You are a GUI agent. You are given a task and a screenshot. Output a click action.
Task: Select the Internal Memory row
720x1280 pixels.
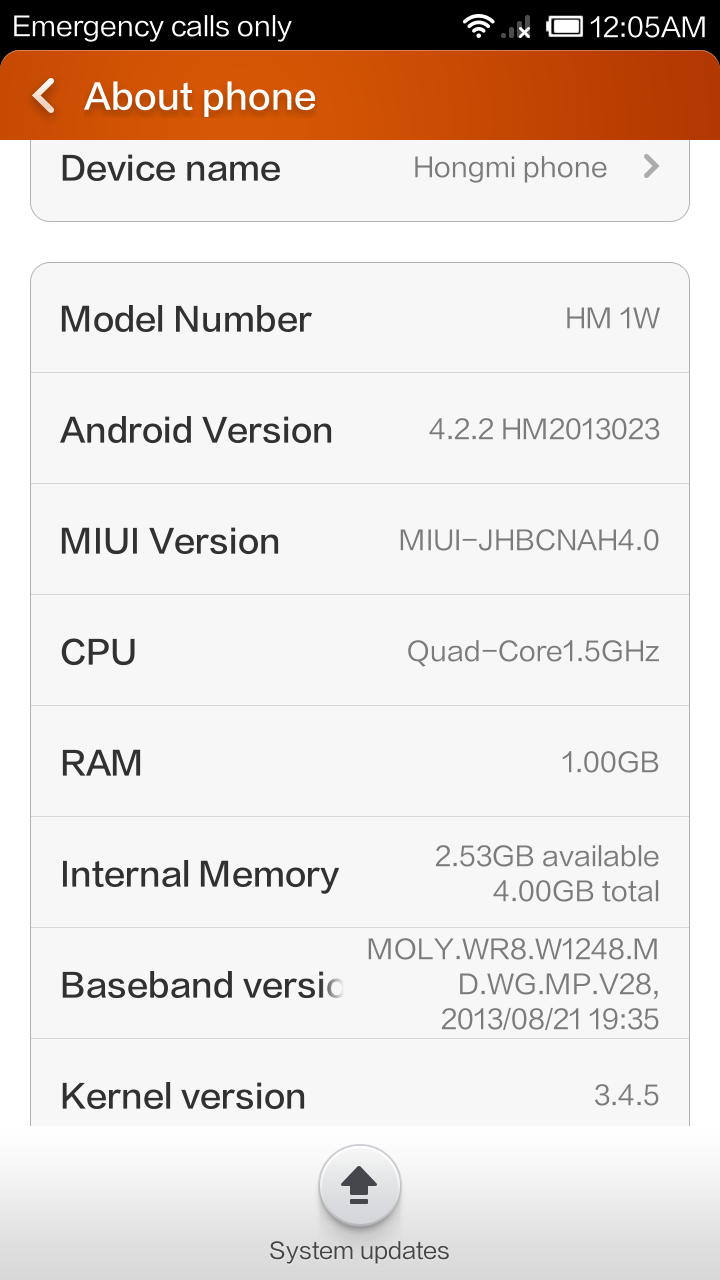pos(360,873)
